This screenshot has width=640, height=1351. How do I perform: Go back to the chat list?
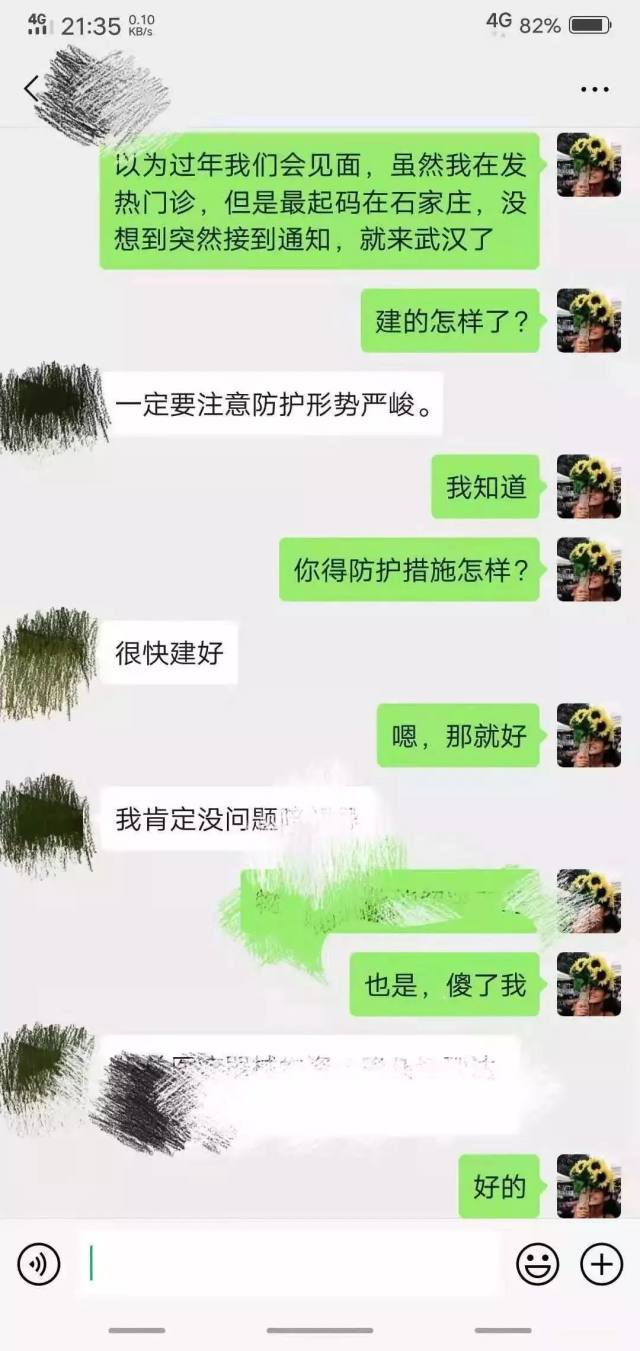(x=30, y=88)
